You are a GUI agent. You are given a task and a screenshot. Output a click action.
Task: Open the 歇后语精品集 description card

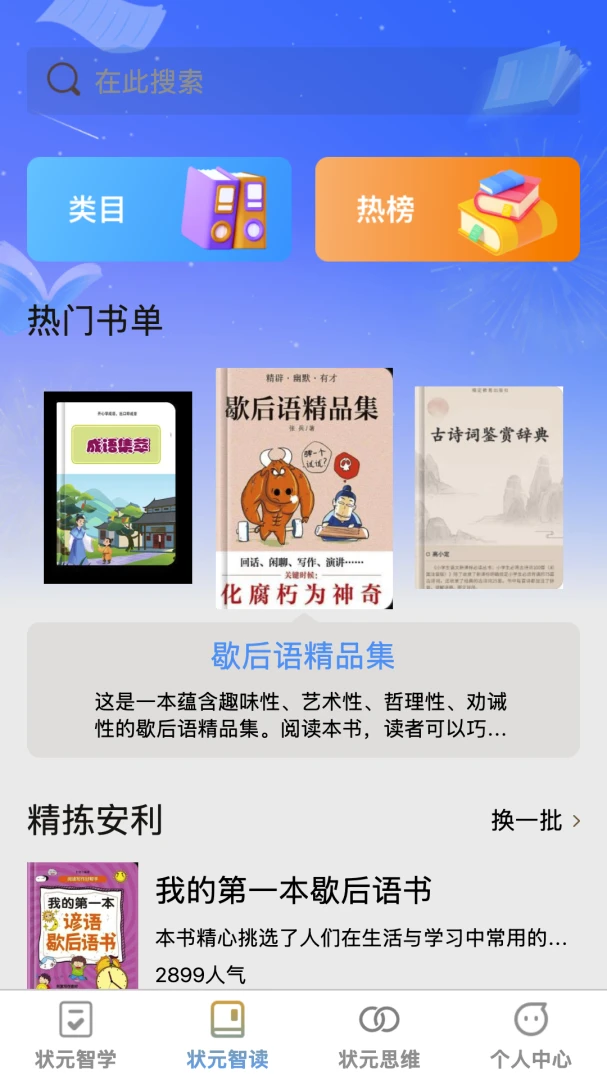303,689
